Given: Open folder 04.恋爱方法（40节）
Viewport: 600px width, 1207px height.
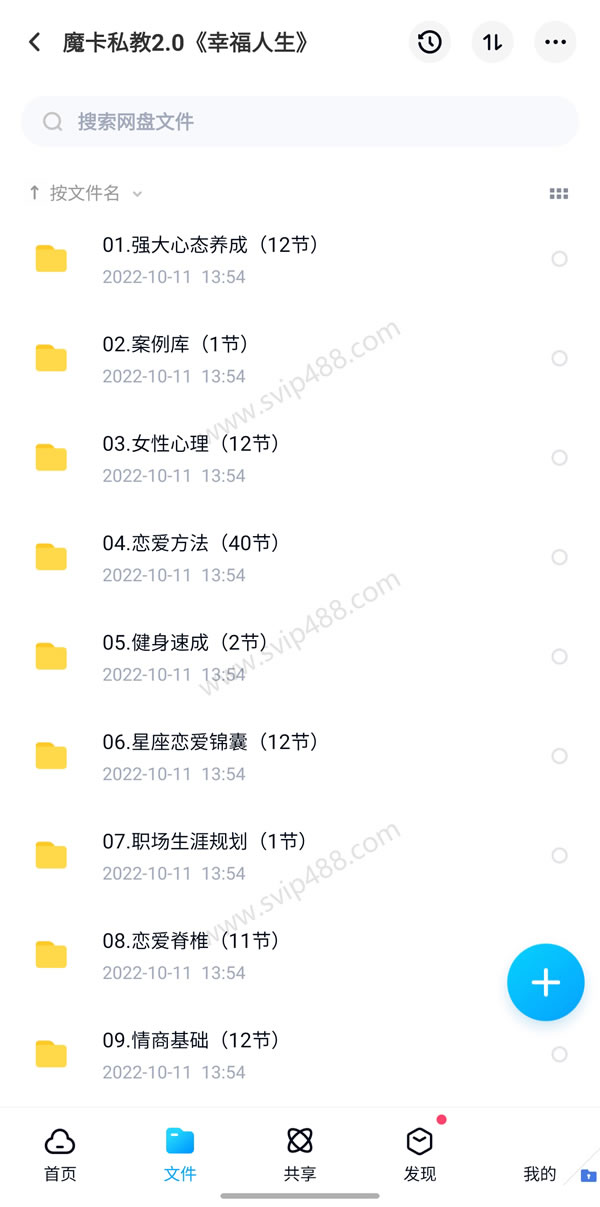Looking at the screenshot, I should (x=300, y=557).
